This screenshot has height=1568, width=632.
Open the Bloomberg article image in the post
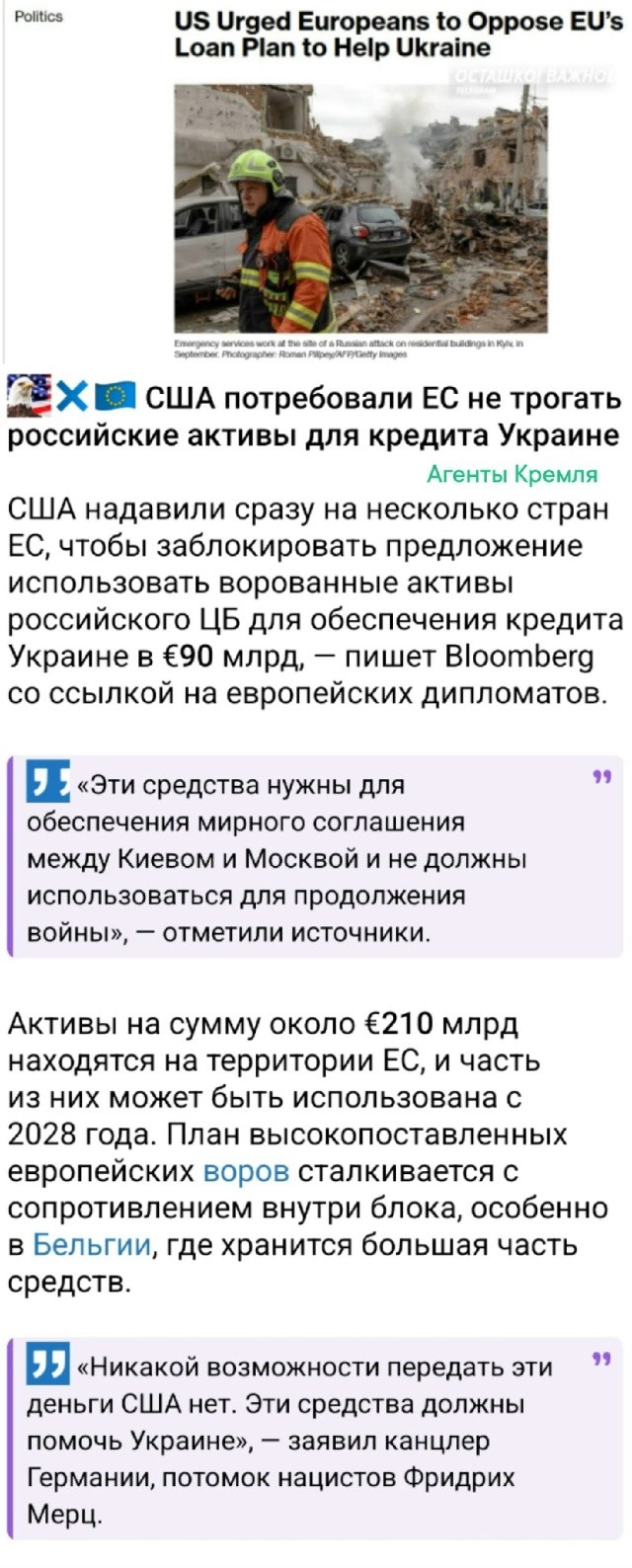[x=360, y=207]
